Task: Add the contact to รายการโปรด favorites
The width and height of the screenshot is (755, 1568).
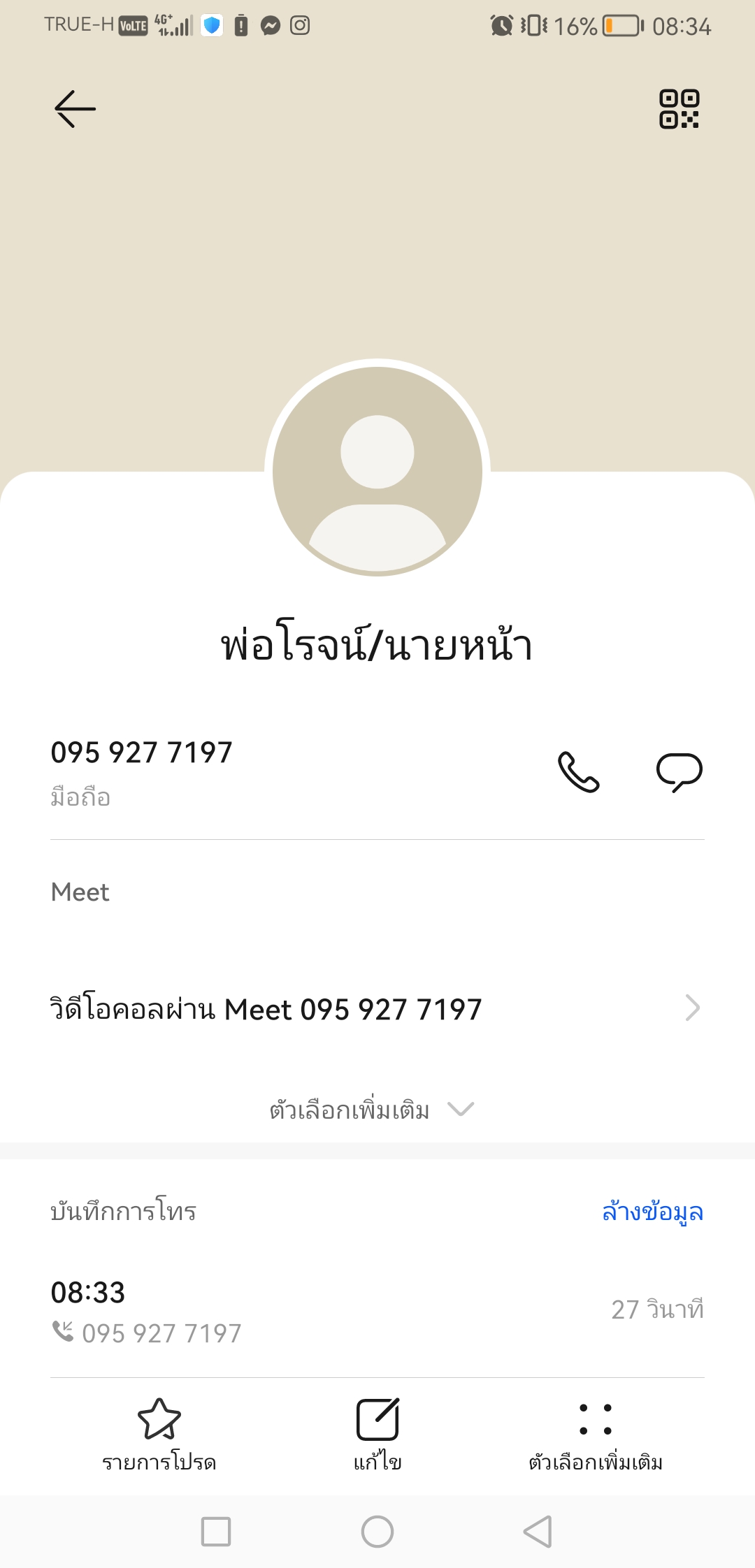Action: 159,1432
